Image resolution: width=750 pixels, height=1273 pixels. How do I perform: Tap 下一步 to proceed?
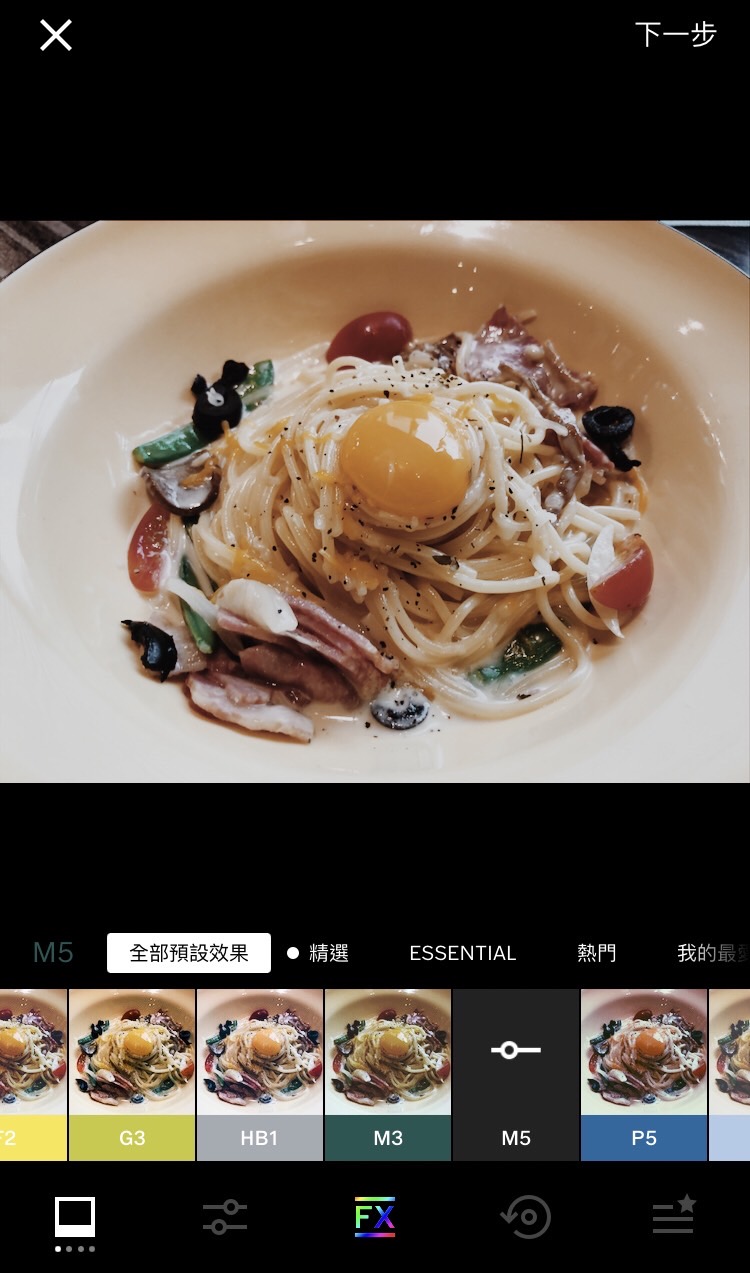click(x=676, y=35)
